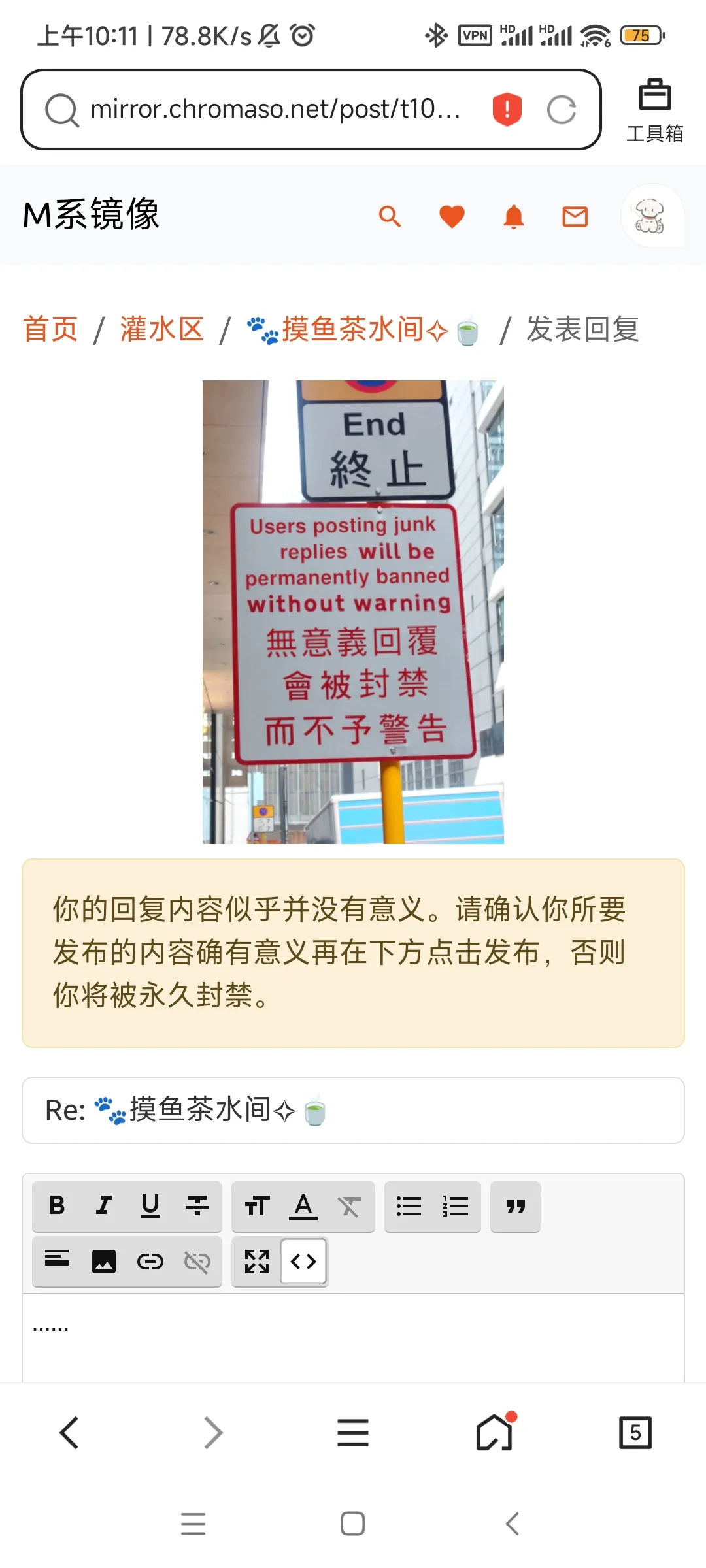Viewport: 706px width, 1568px height.
Task: Open the browser 工具箱 toolbox
Action: tap(654, 110)
